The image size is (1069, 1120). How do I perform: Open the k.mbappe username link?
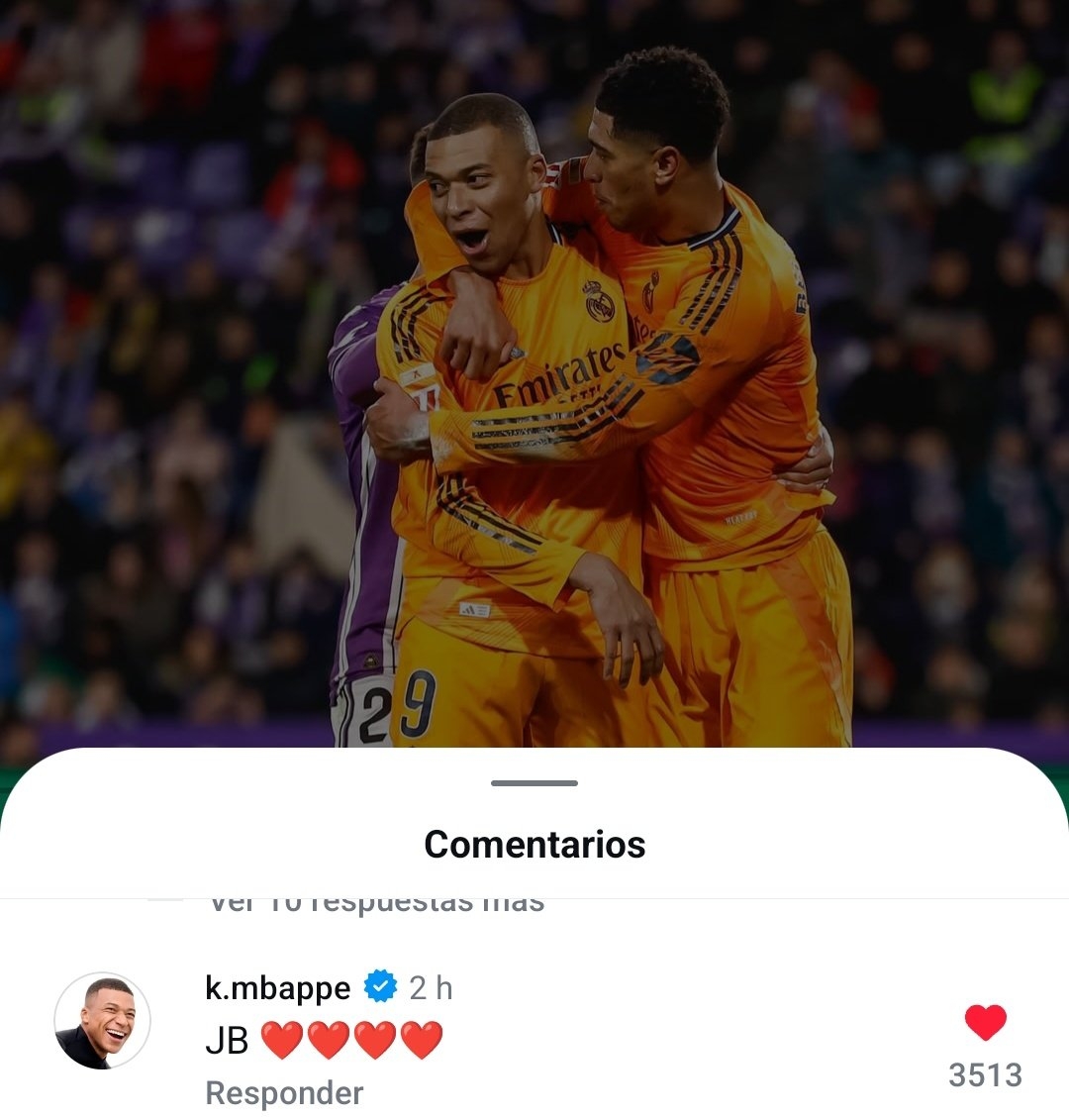[277, 987]
